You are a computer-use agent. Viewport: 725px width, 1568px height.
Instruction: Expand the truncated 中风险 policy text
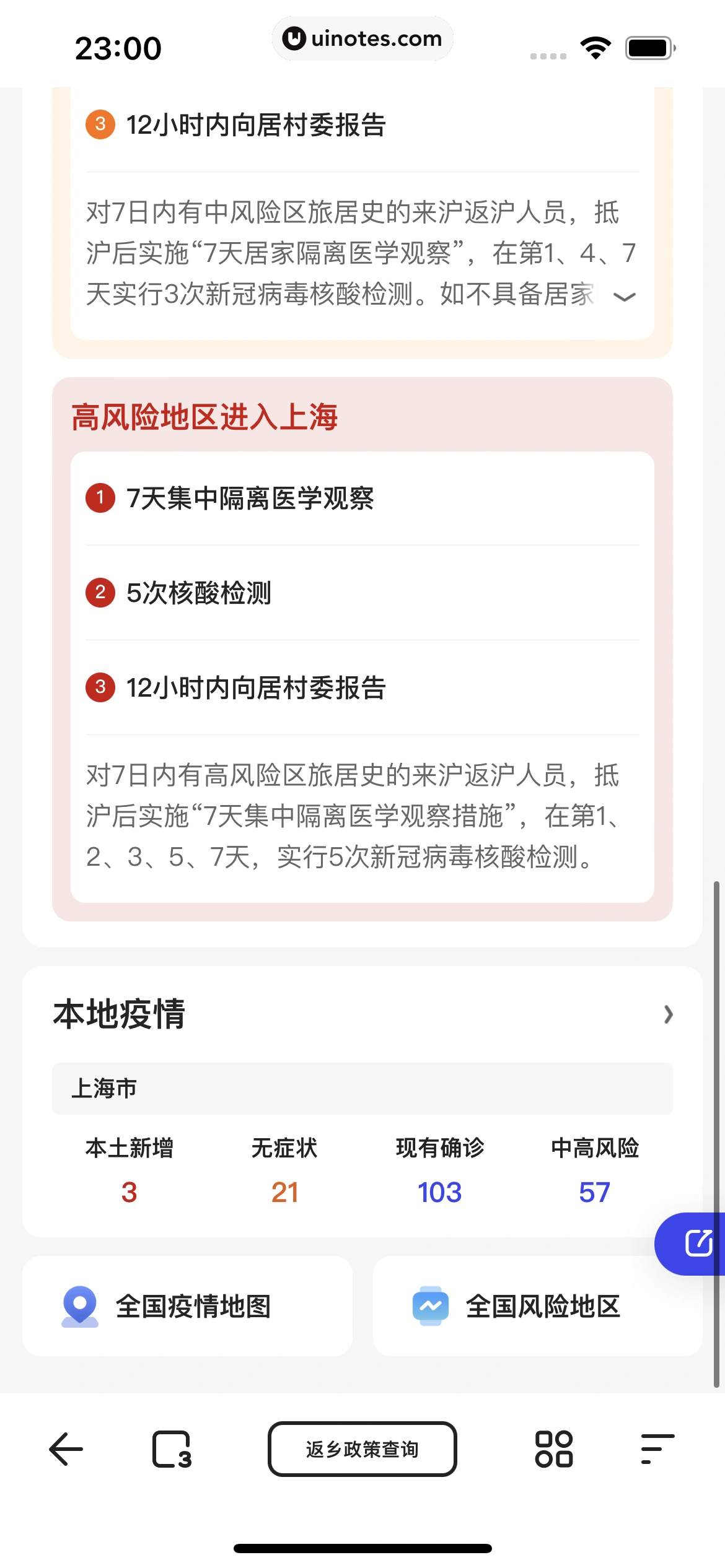(x=625, y=297)
